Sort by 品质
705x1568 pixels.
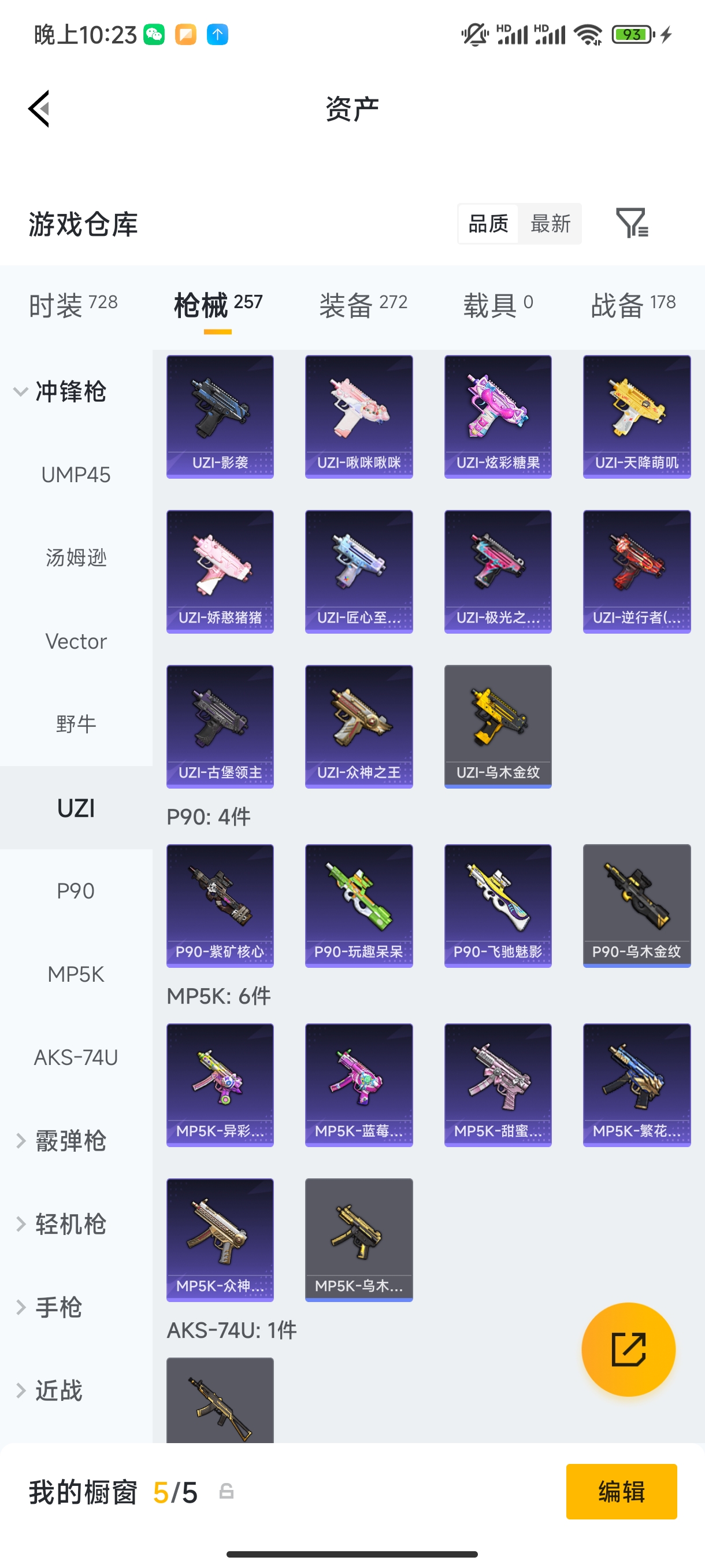click(488, 223)
